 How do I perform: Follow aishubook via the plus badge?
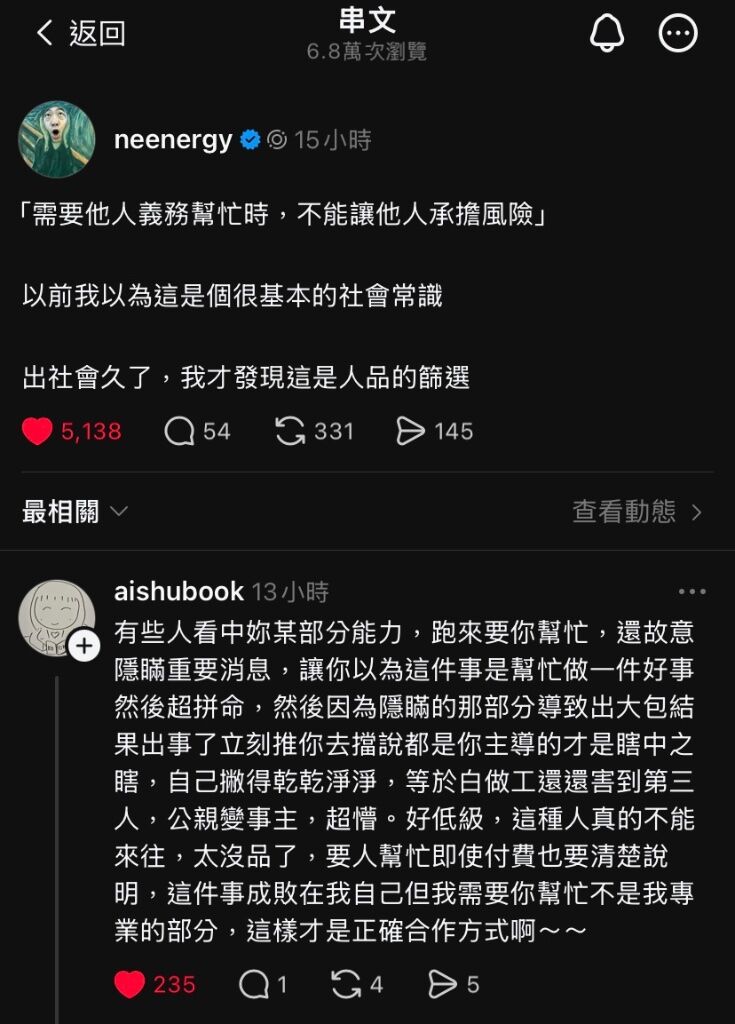point(85,646)
